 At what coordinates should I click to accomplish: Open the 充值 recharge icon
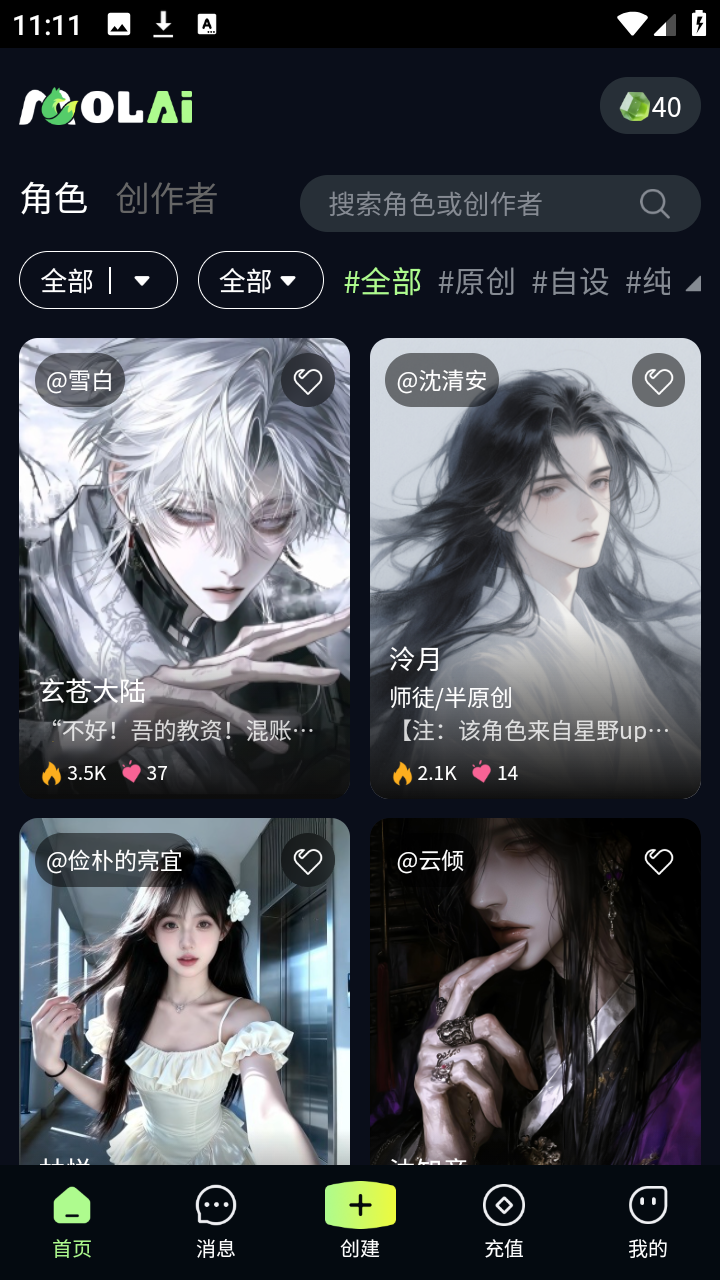503,1207
